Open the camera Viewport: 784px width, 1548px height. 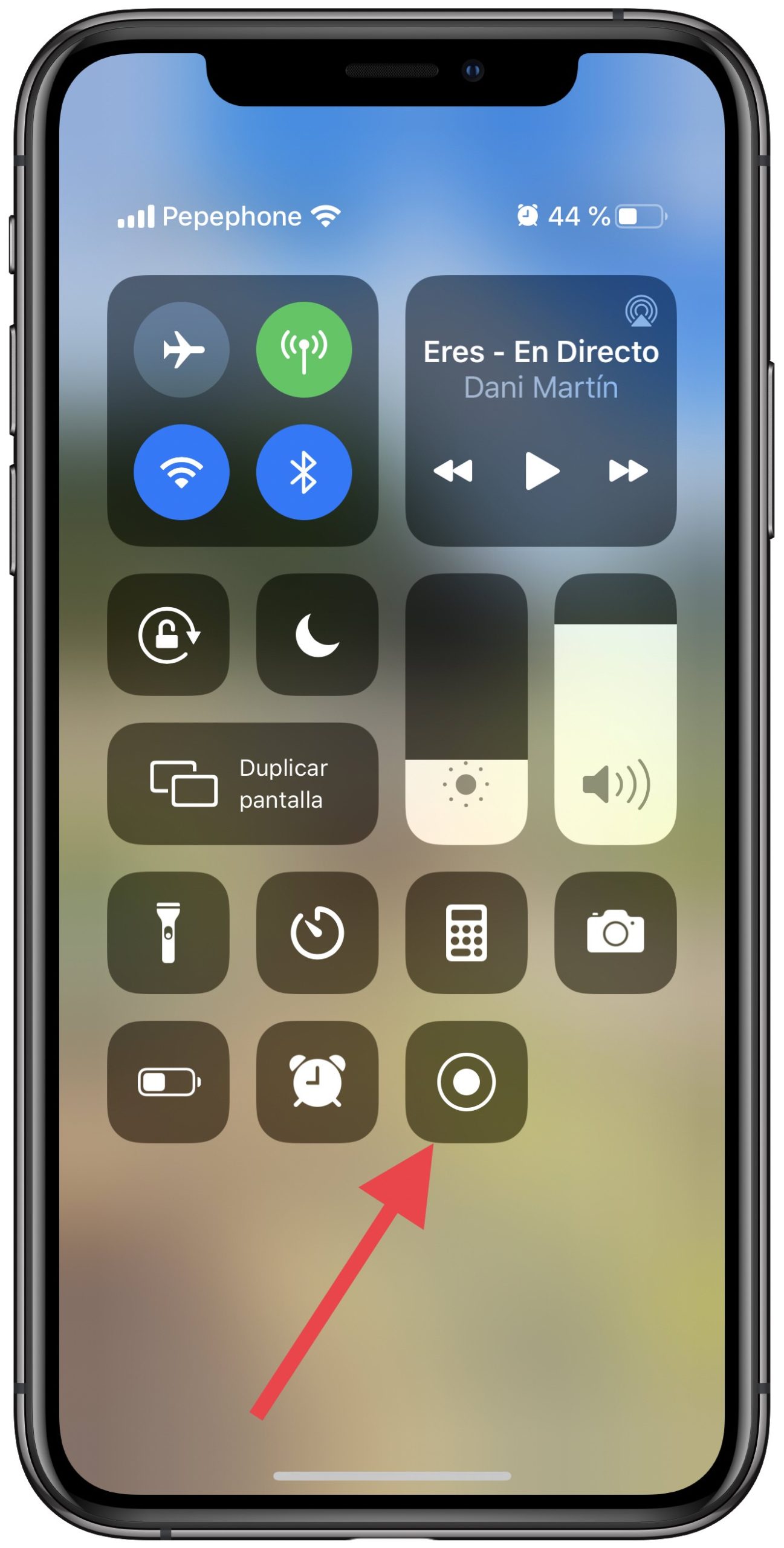(615, 932)
